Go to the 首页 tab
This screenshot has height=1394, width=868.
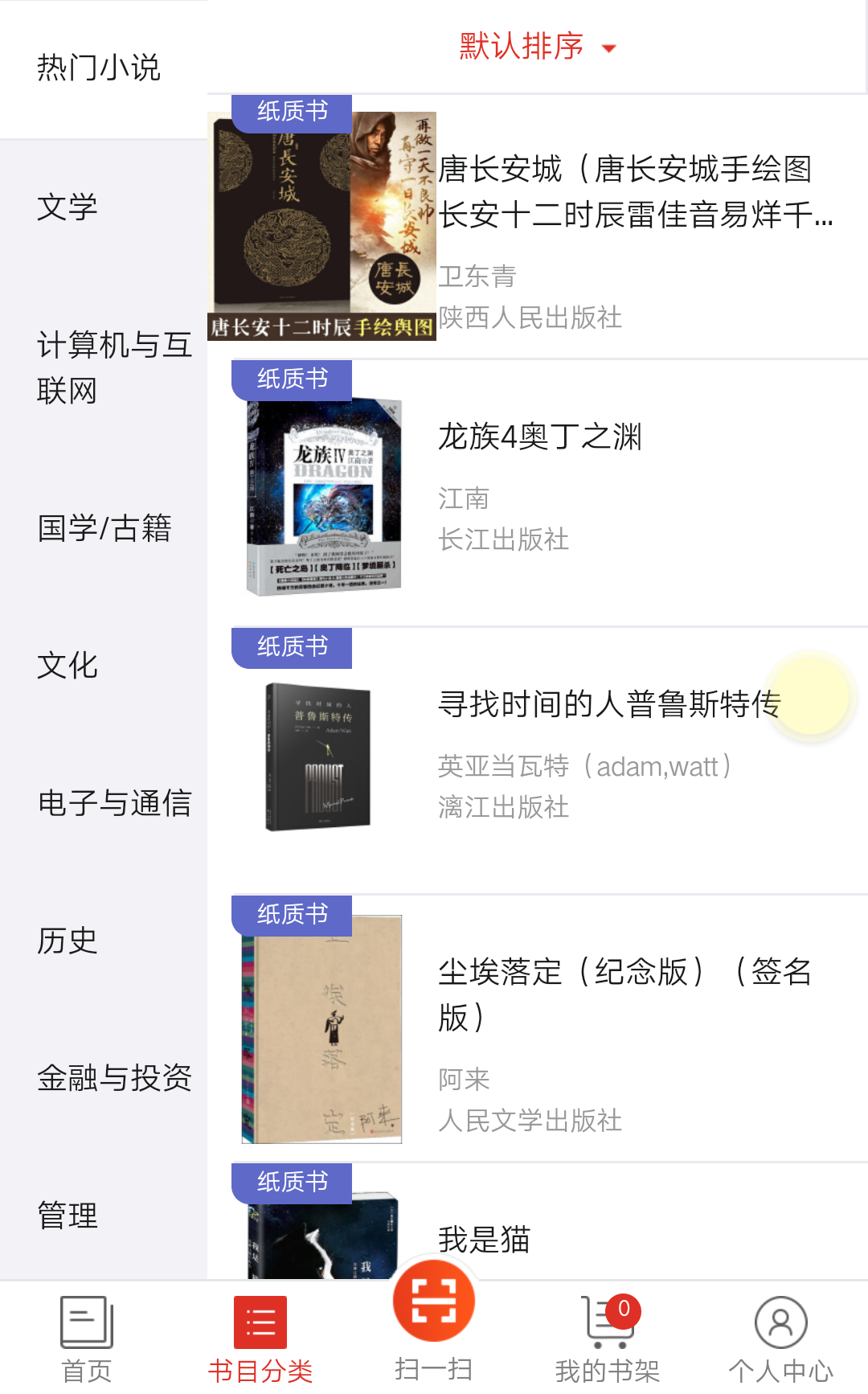tap(87, 1339)
